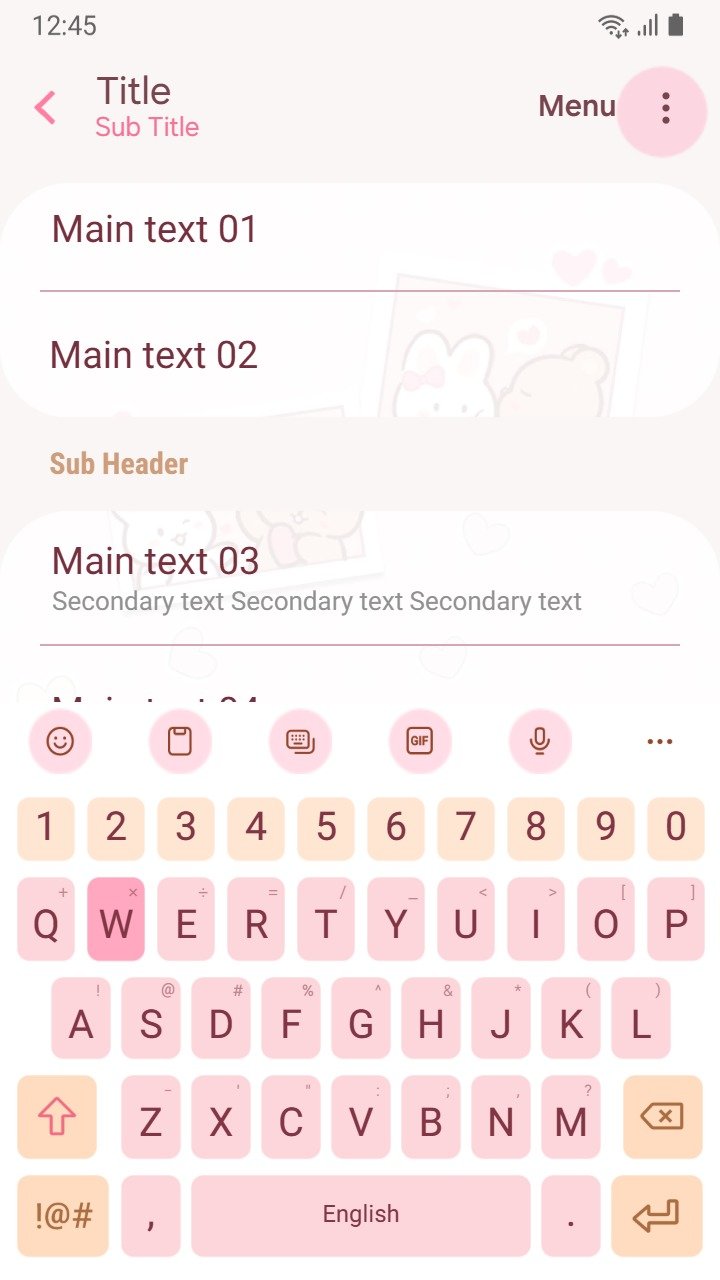Open the GIF keyboard
Viewport: 720px width, 1280px height.
point(420,741)
